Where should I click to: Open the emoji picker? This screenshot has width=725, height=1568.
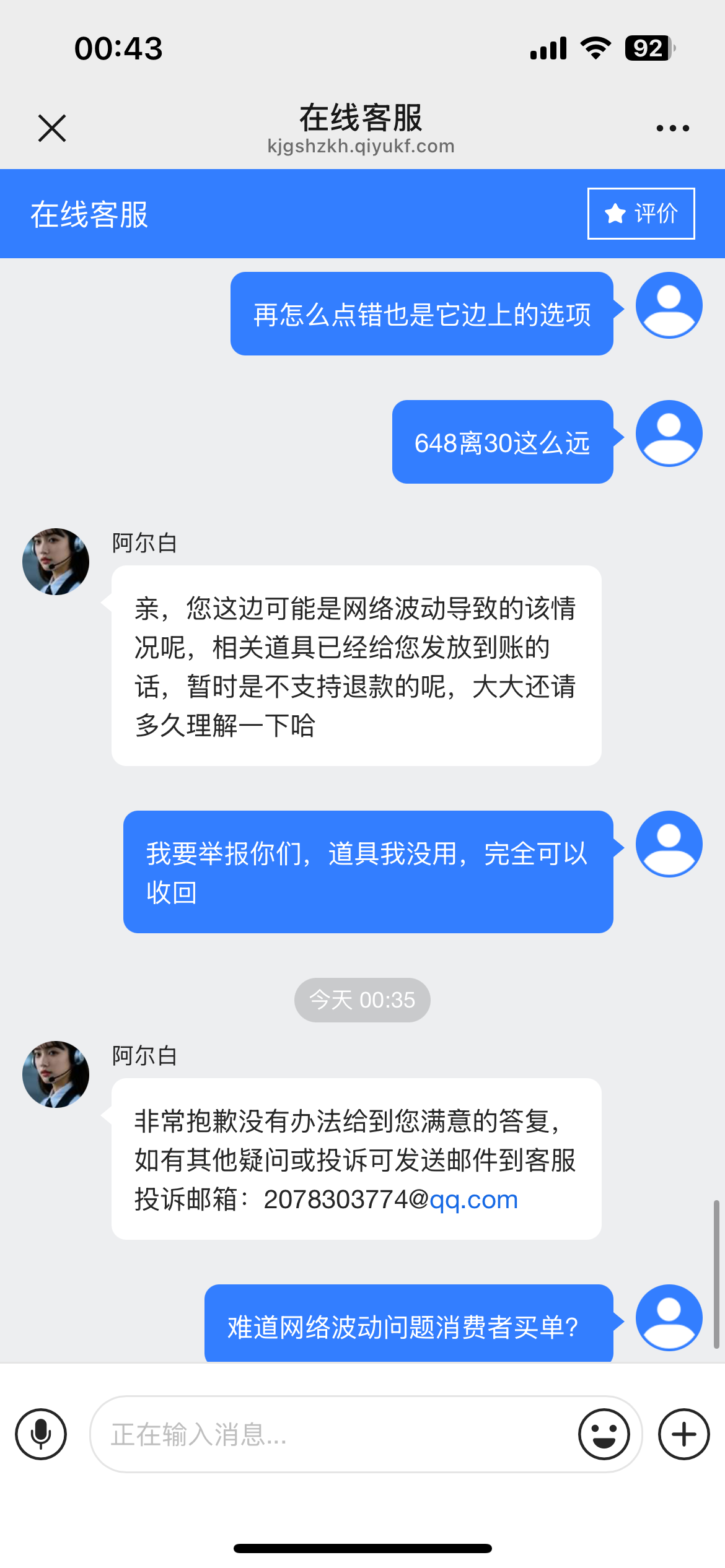pos(604,1434)
